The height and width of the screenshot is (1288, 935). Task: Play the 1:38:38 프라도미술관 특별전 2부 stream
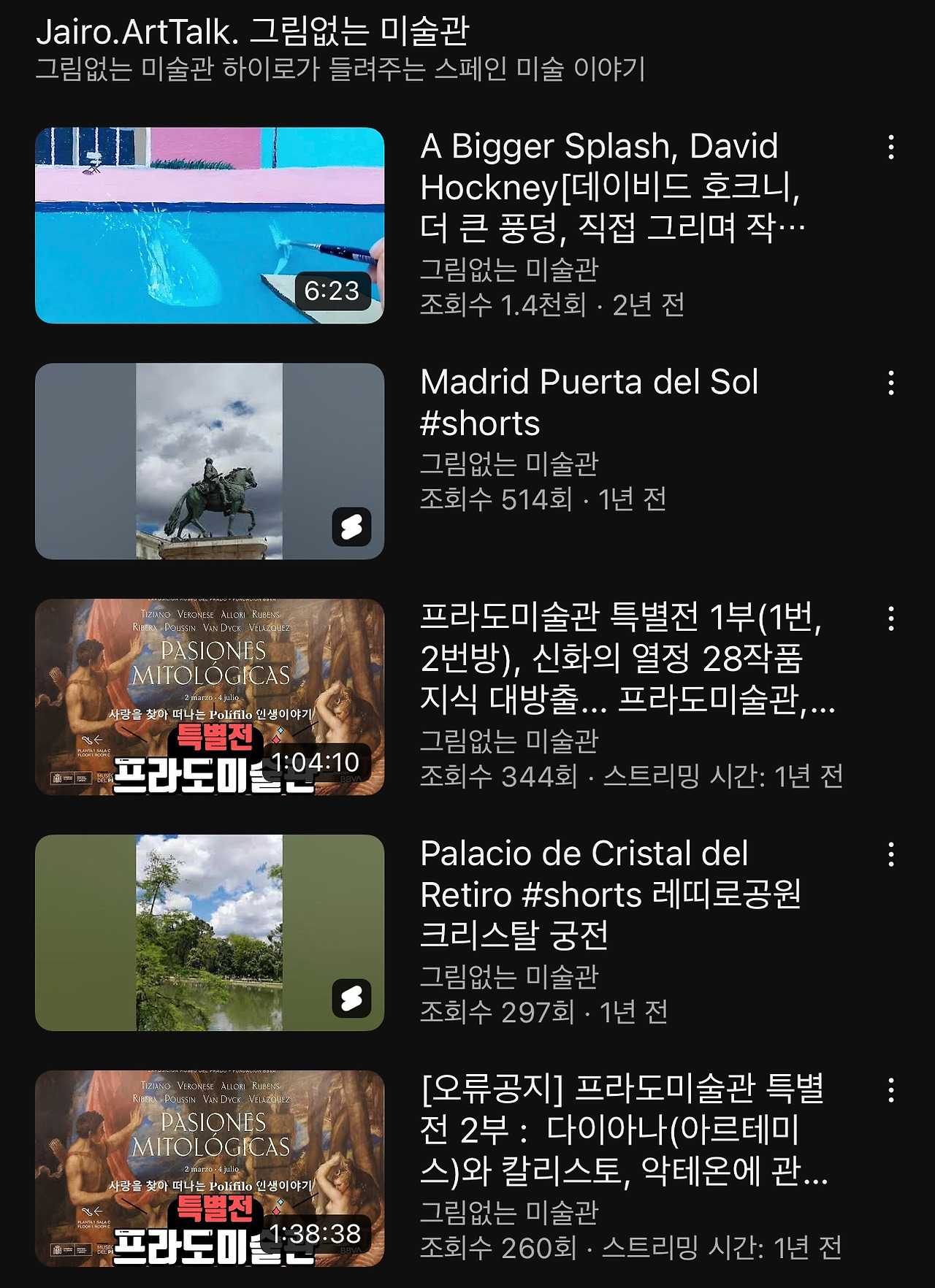(210, 1168)
